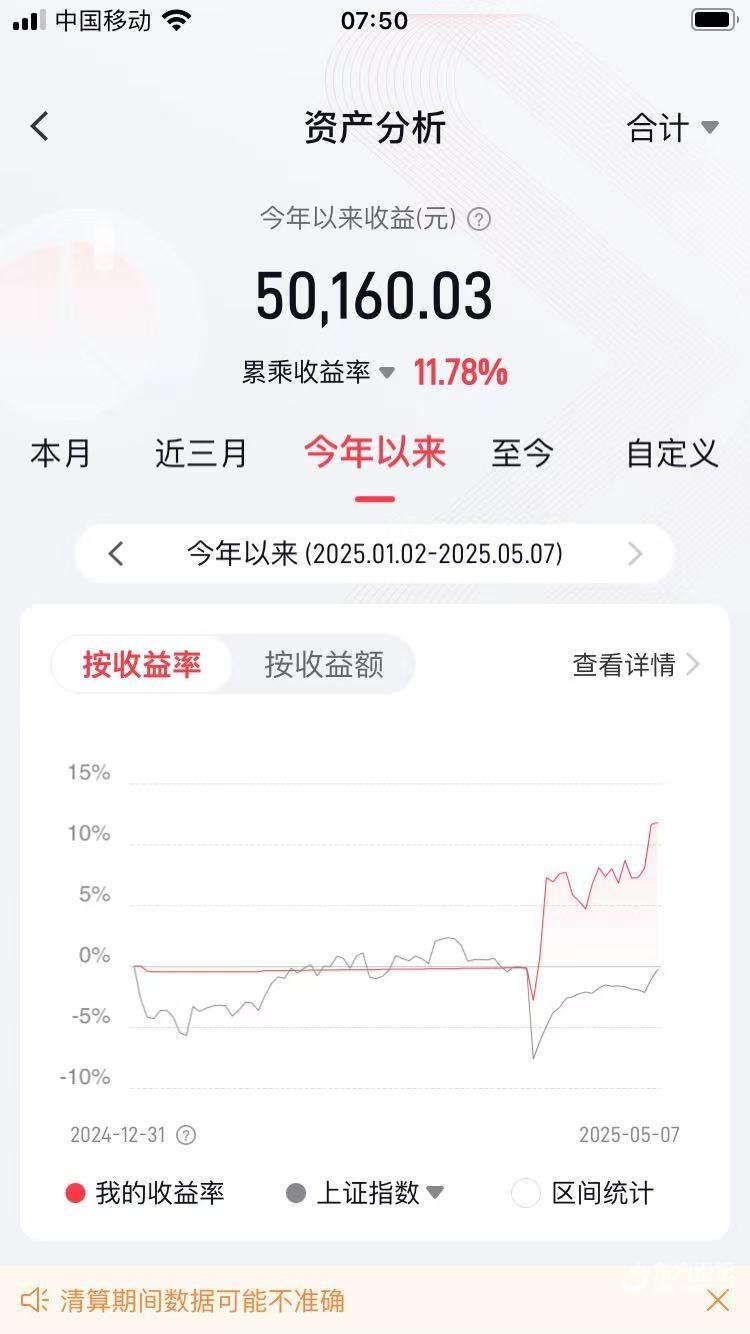Switch to the 至今 tab
This screenshot has height=1334, width=750.
pyautogui.click(x=522, y=453)
